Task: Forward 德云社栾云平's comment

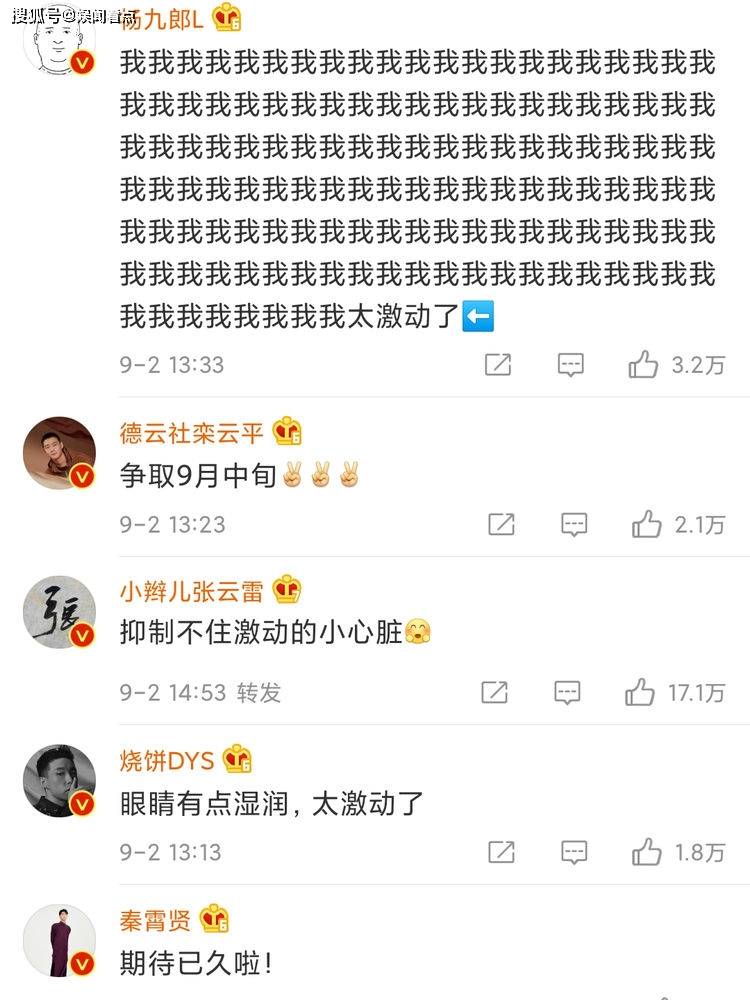Action: pyautogui.click(x=501, y=524)
